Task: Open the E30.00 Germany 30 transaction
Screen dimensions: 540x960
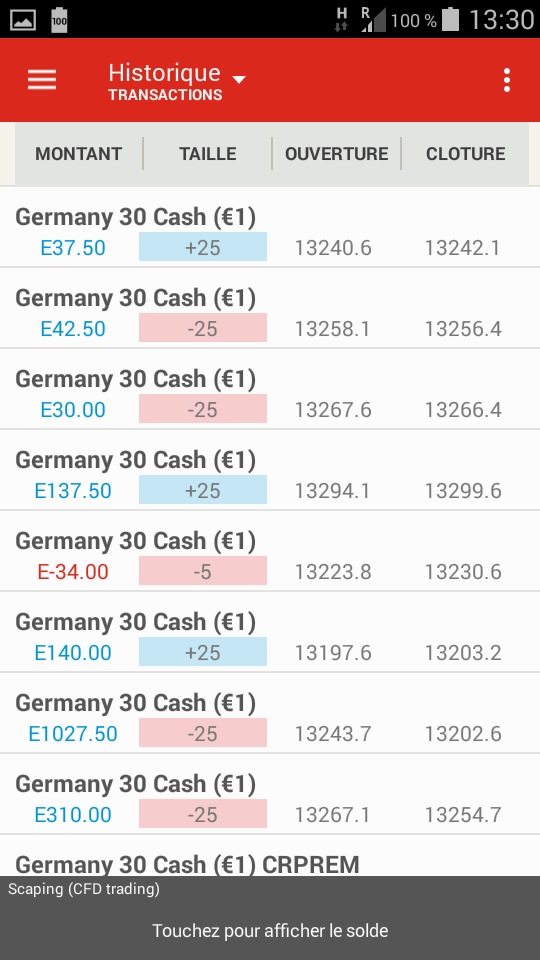Action: point(270,389)
